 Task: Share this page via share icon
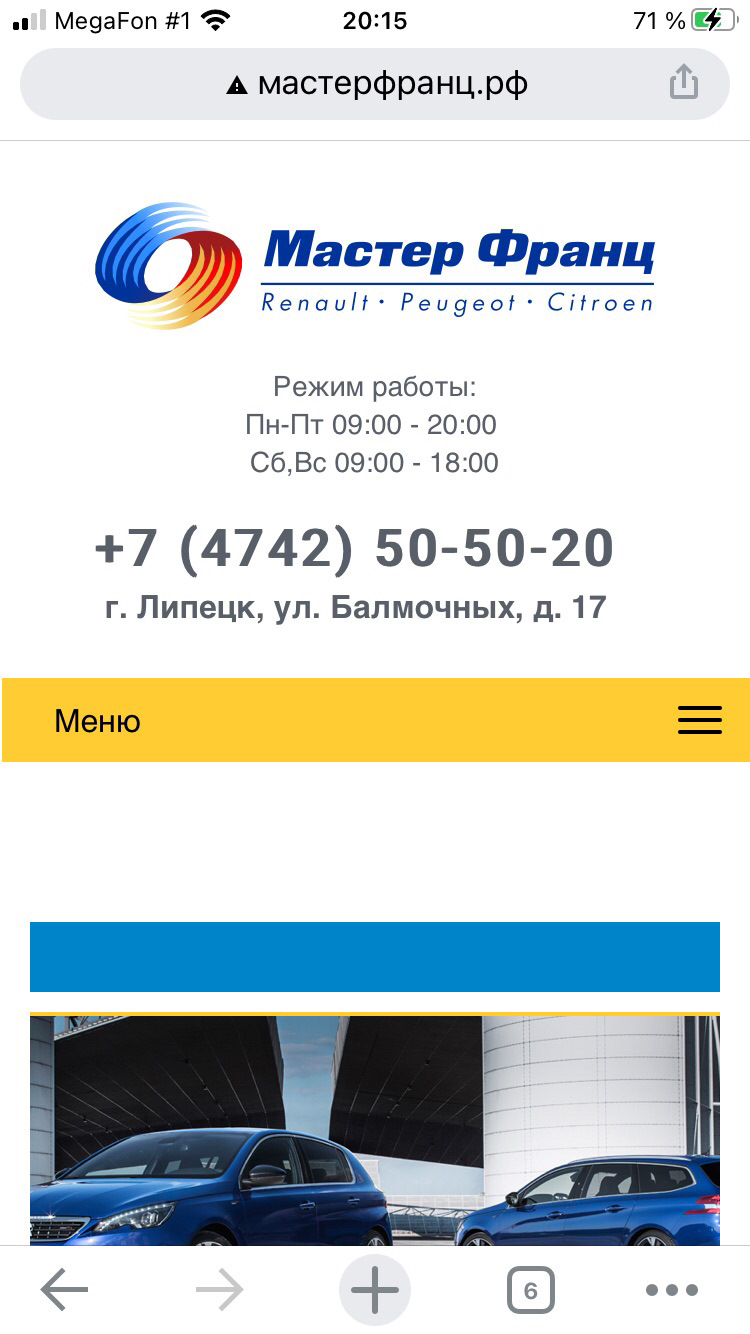pyautogui.click(x=683, y=82)
